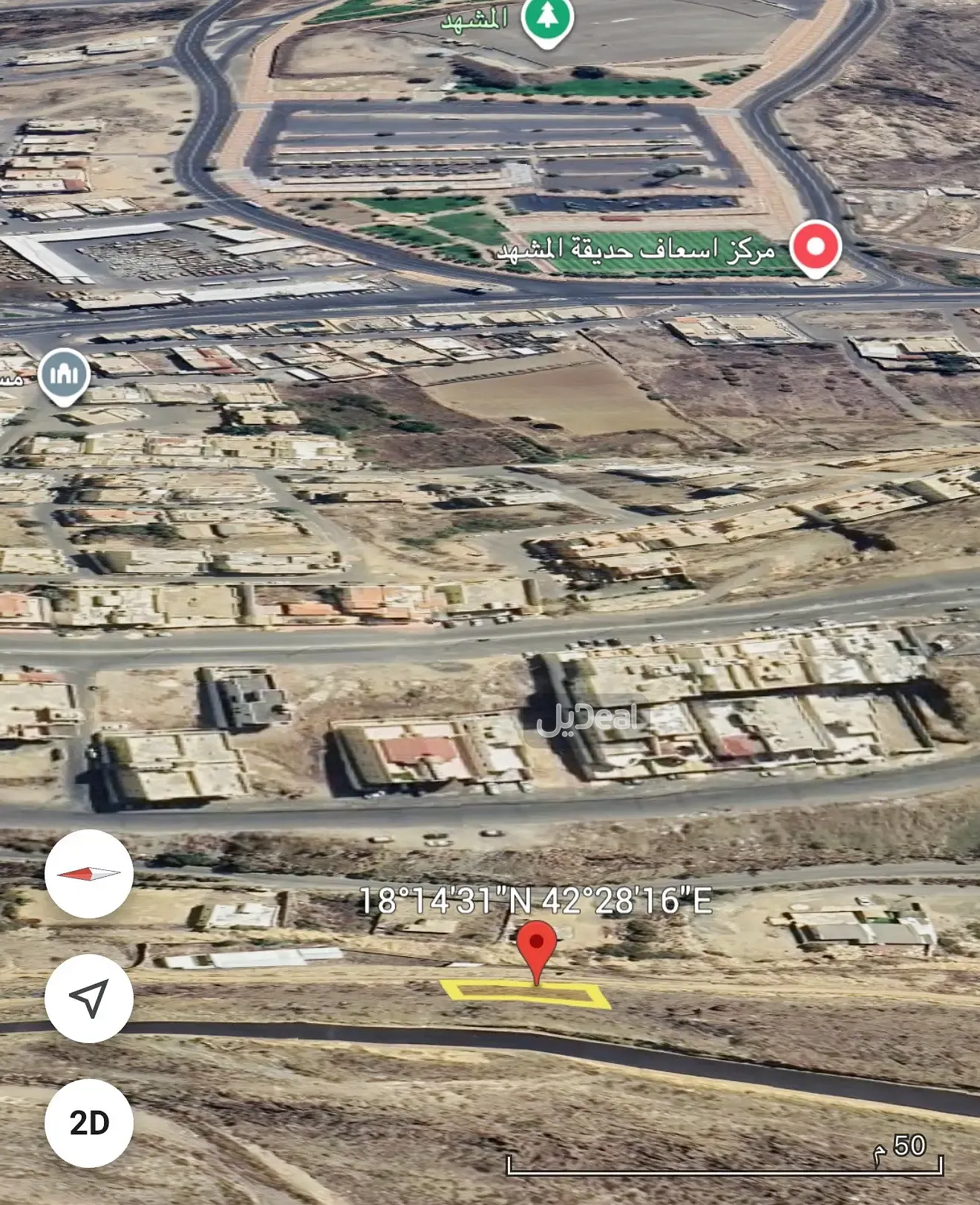Open the مركز اسعاف حديقة المشهد place pin

(x=814, y=247)
